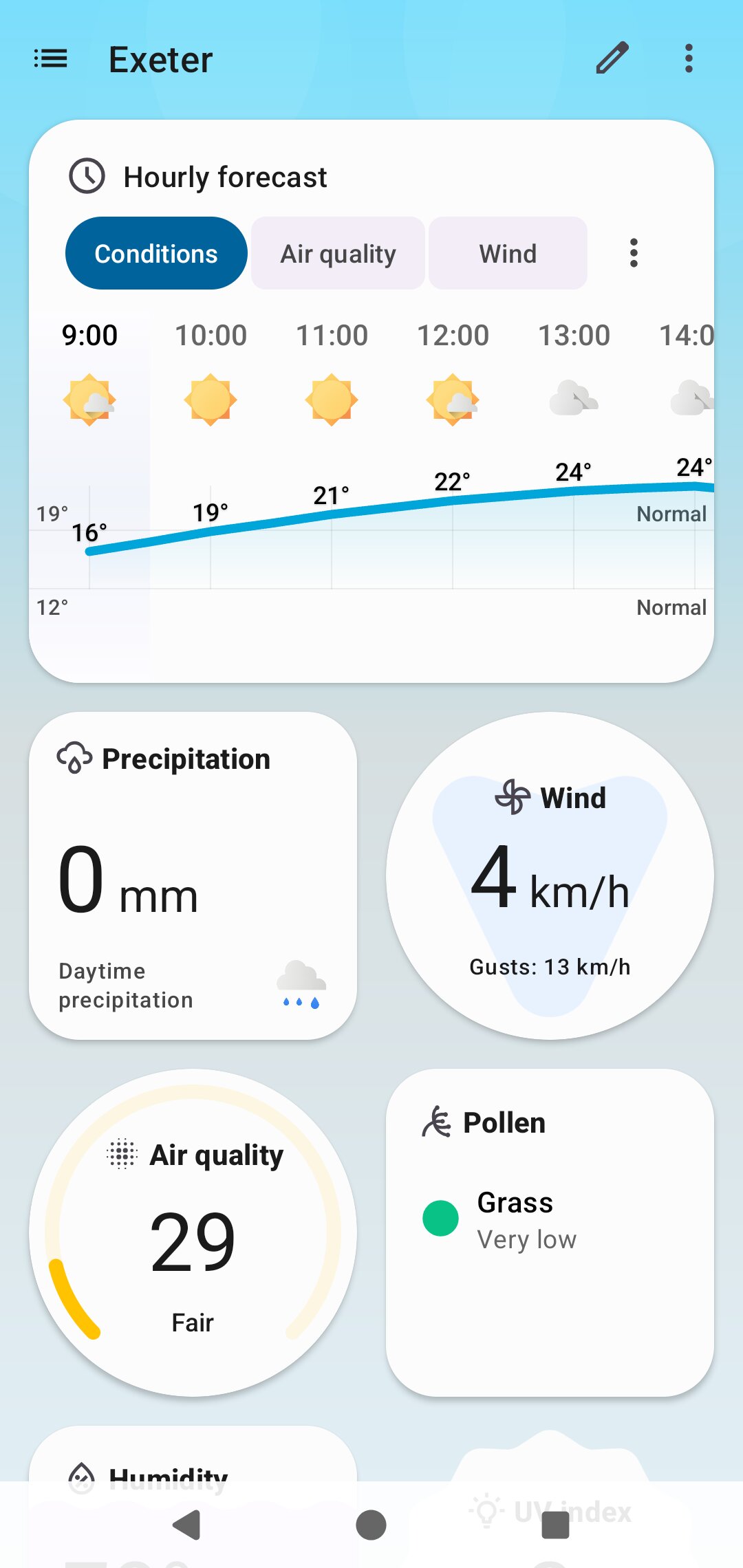This screenshot has width=743, height=1568.
Task: Open the Pollen card
Action: [x=550, y=1232]
